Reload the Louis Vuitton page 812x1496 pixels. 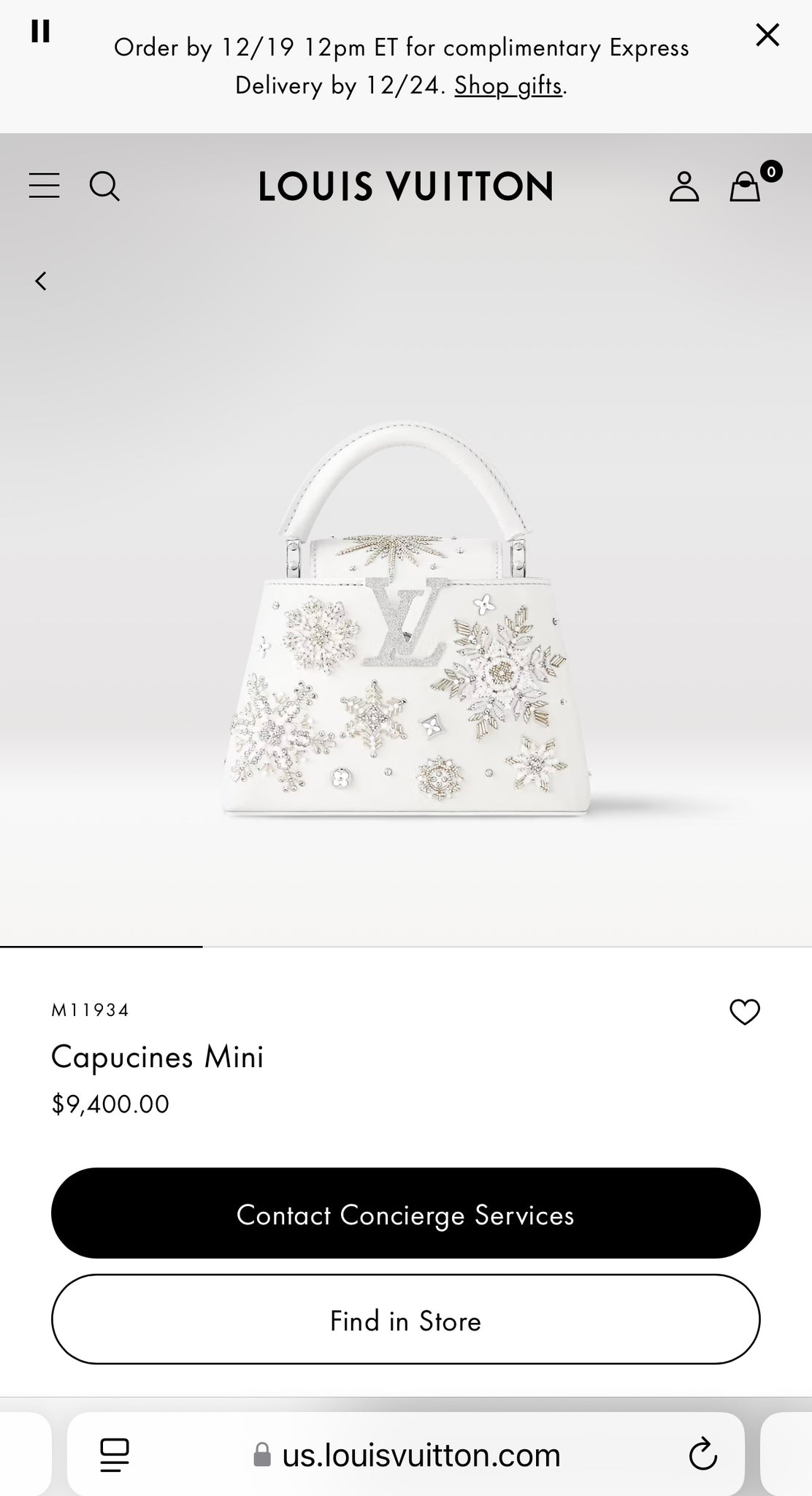click(x=702, y=1455)
